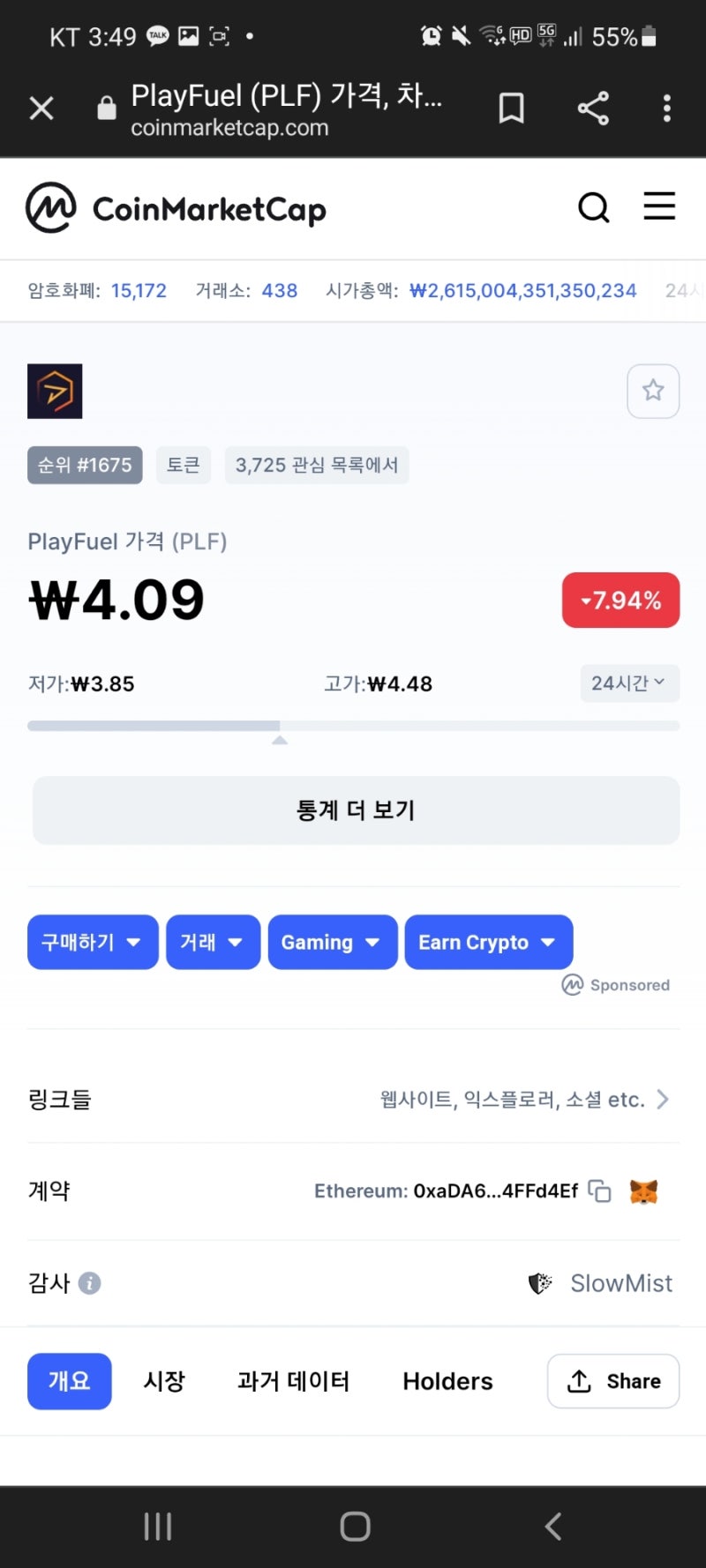Screen dimensions: 706x1568
Task: Click the CoinMarketCap logo
Action: click(x=176, y=208)
